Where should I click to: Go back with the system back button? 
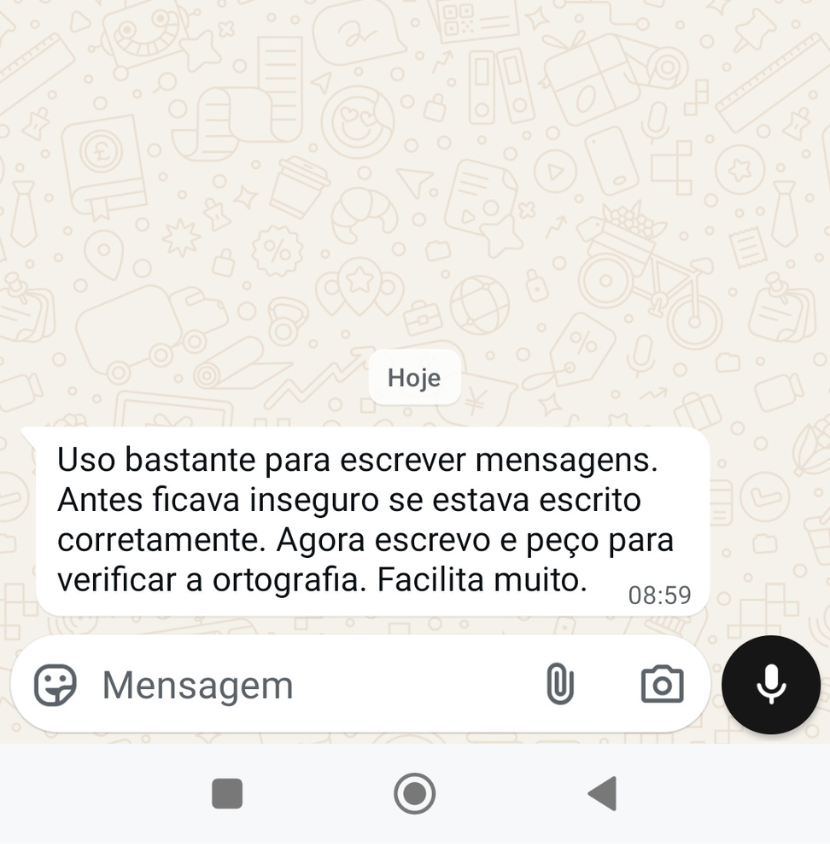click(x=602, y=794)
